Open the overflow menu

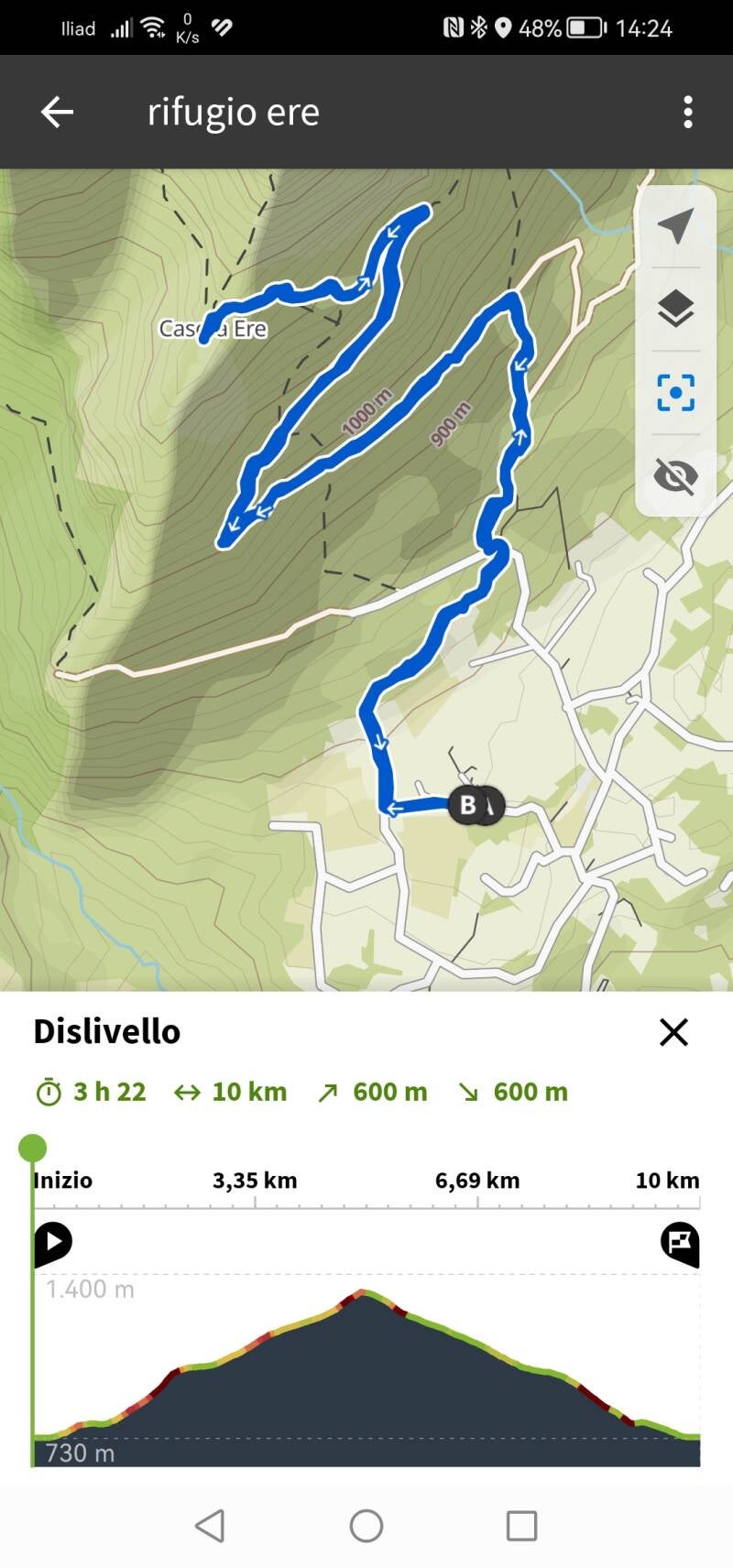[687, 112]
